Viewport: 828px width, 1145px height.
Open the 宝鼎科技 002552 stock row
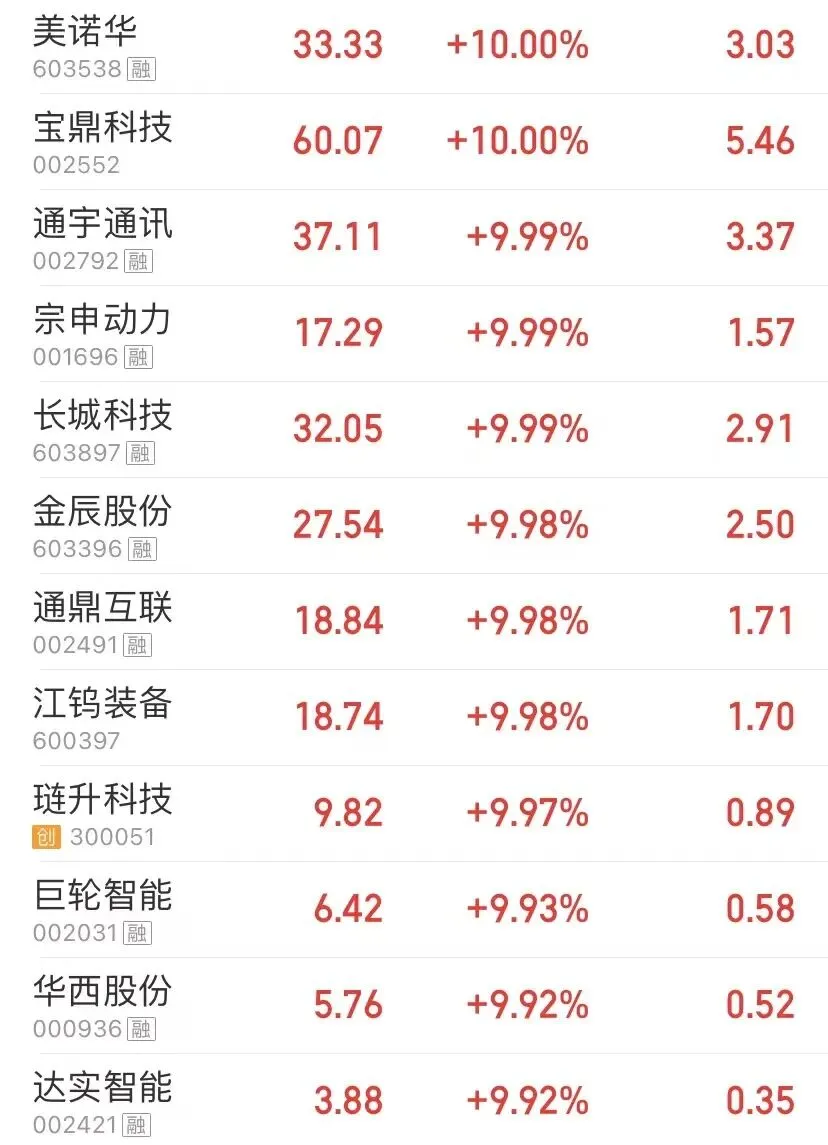point(414,142)
